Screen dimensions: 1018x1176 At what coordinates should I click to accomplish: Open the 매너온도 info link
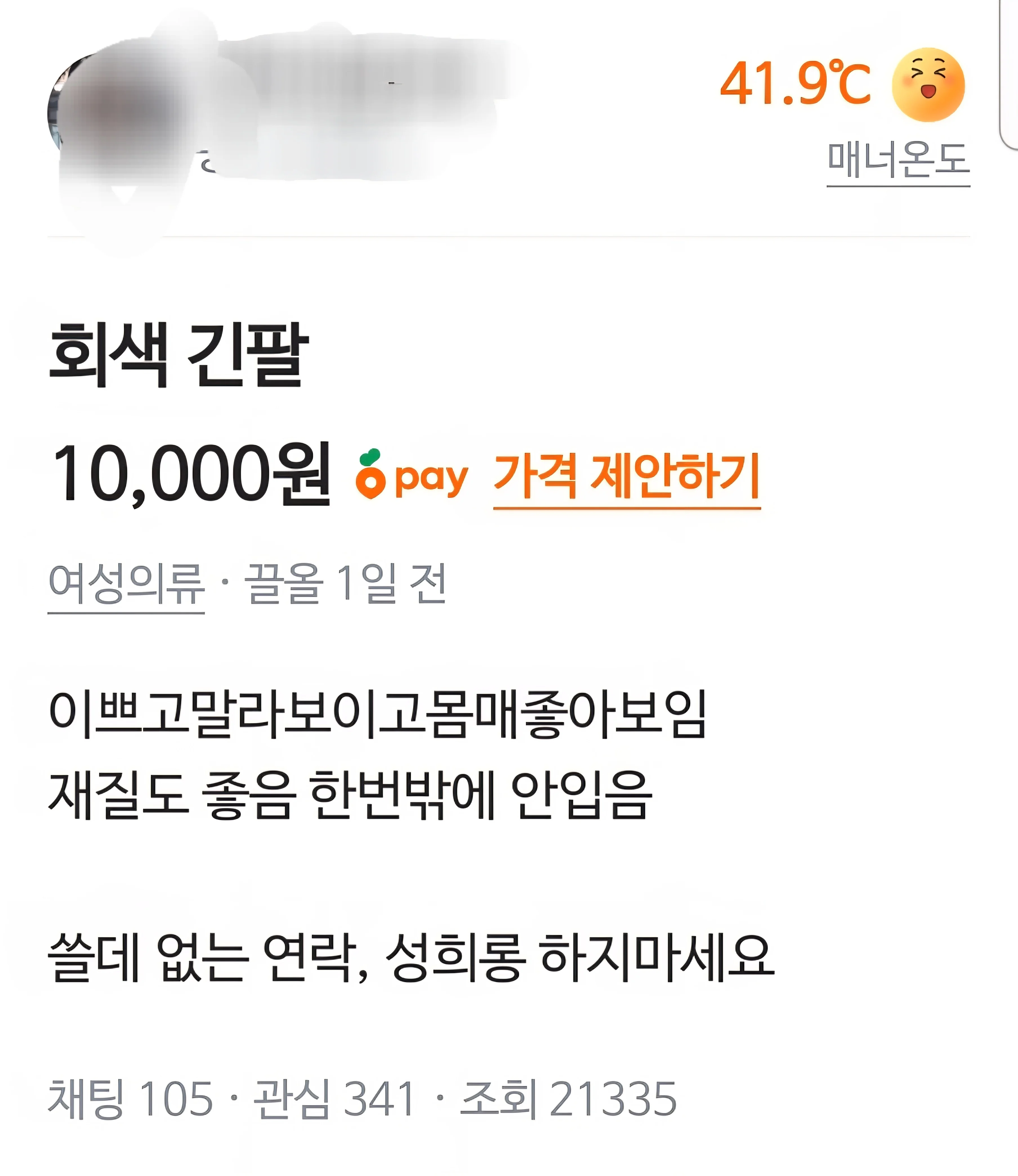click(x=898, y=160)
